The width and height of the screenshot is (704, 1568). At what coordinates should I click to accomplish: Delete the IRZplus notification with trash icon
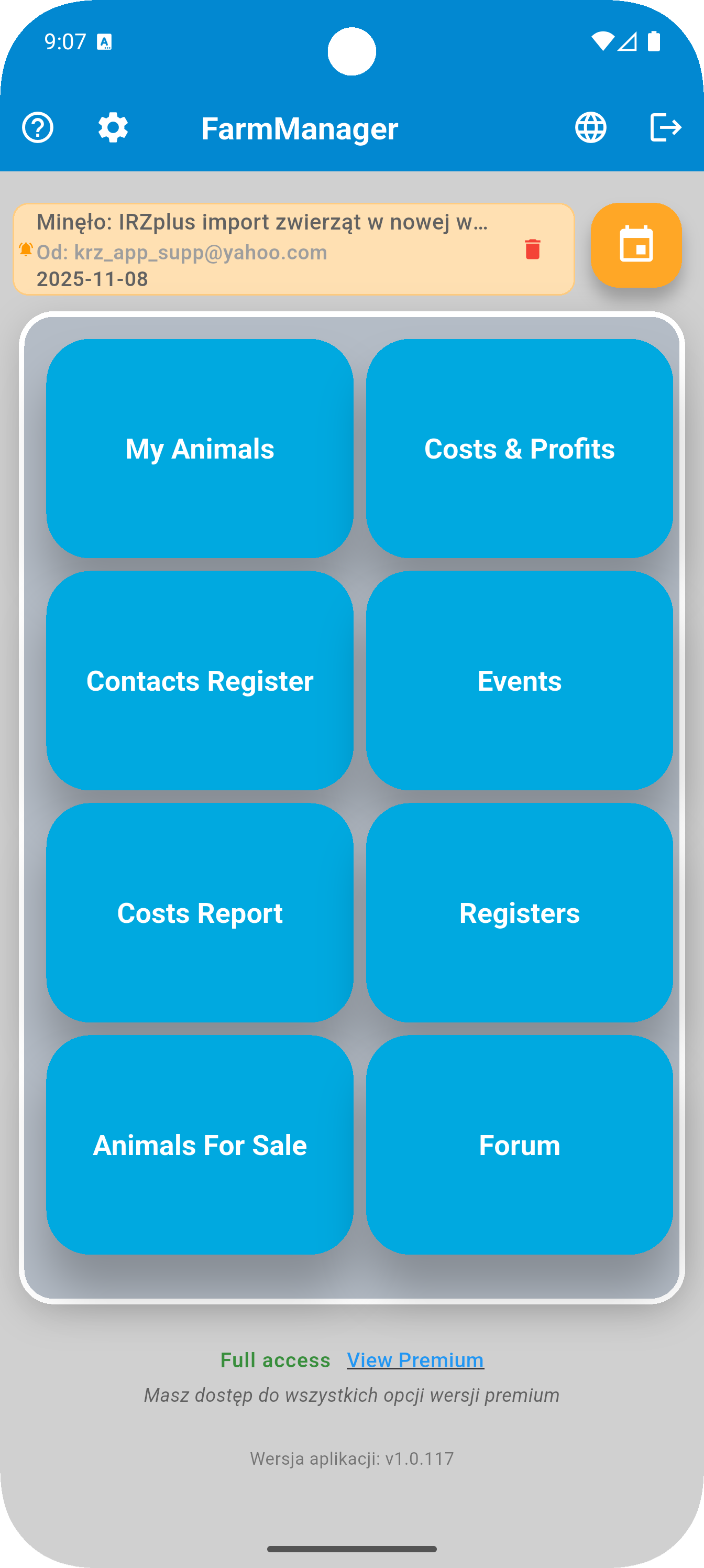(x=532, y=249)
